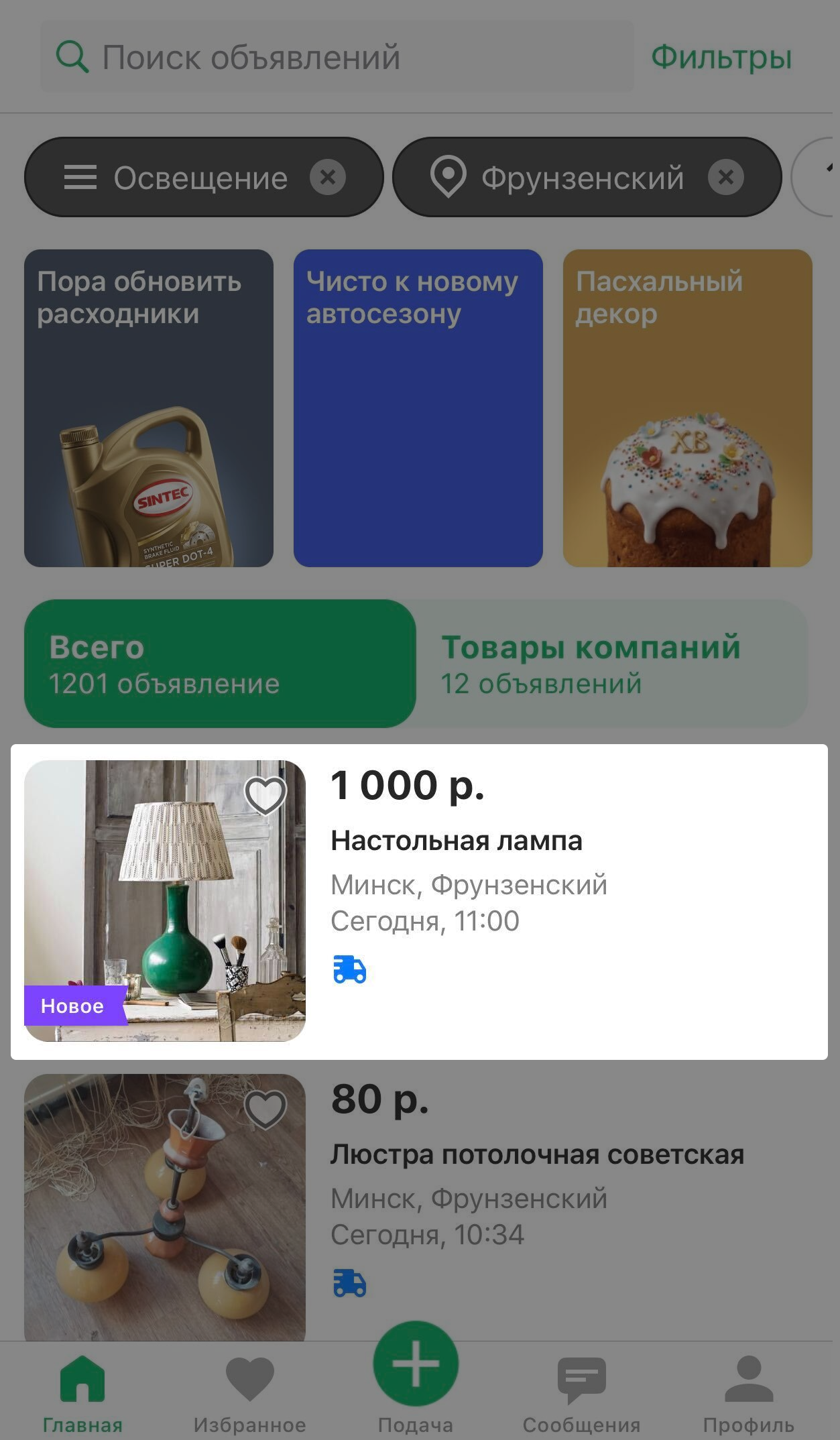Clear the Фрунзенский location filter
This screenshot has height=1440, width=840.
pos(725,178)
